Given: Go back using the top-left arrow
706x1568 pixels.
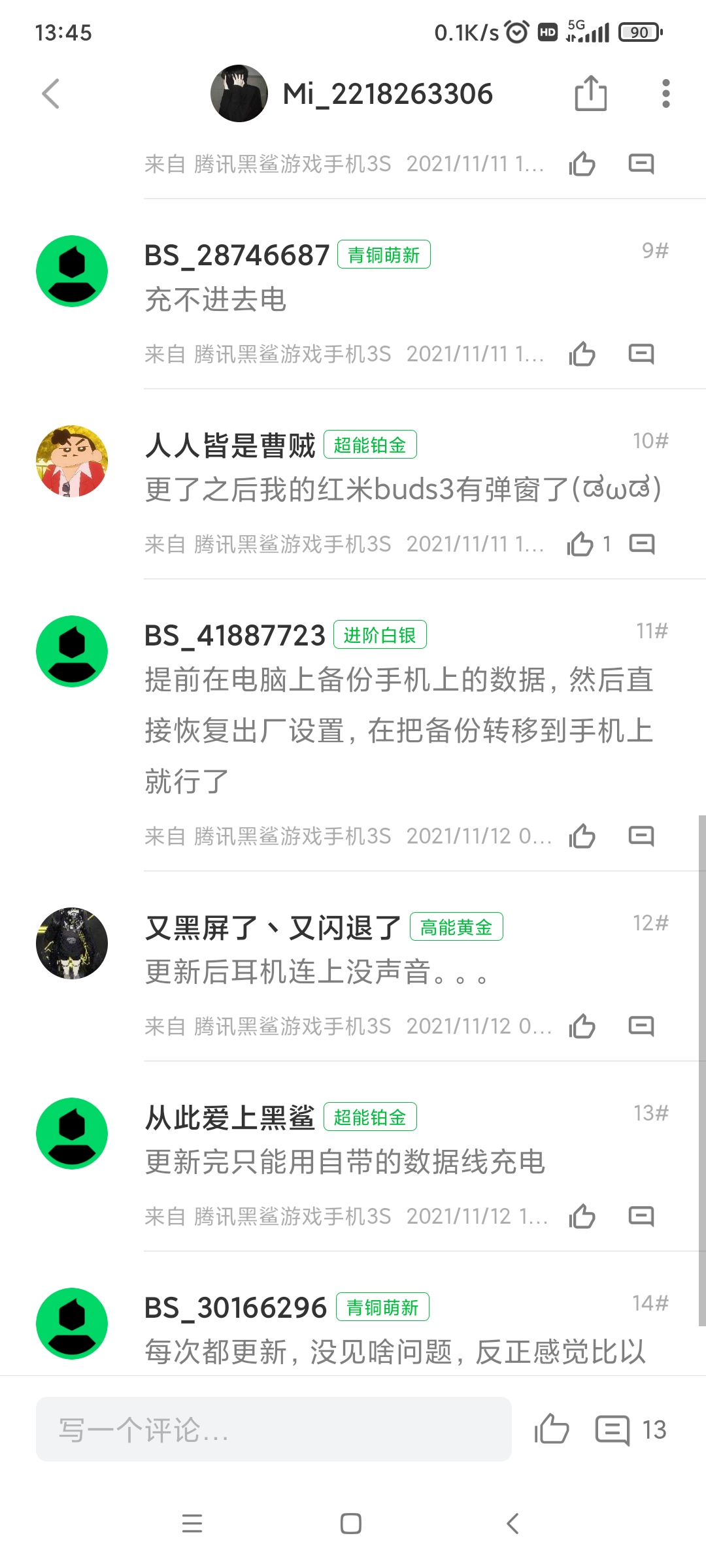Looking at the screenshot, I should click(51, 94).
